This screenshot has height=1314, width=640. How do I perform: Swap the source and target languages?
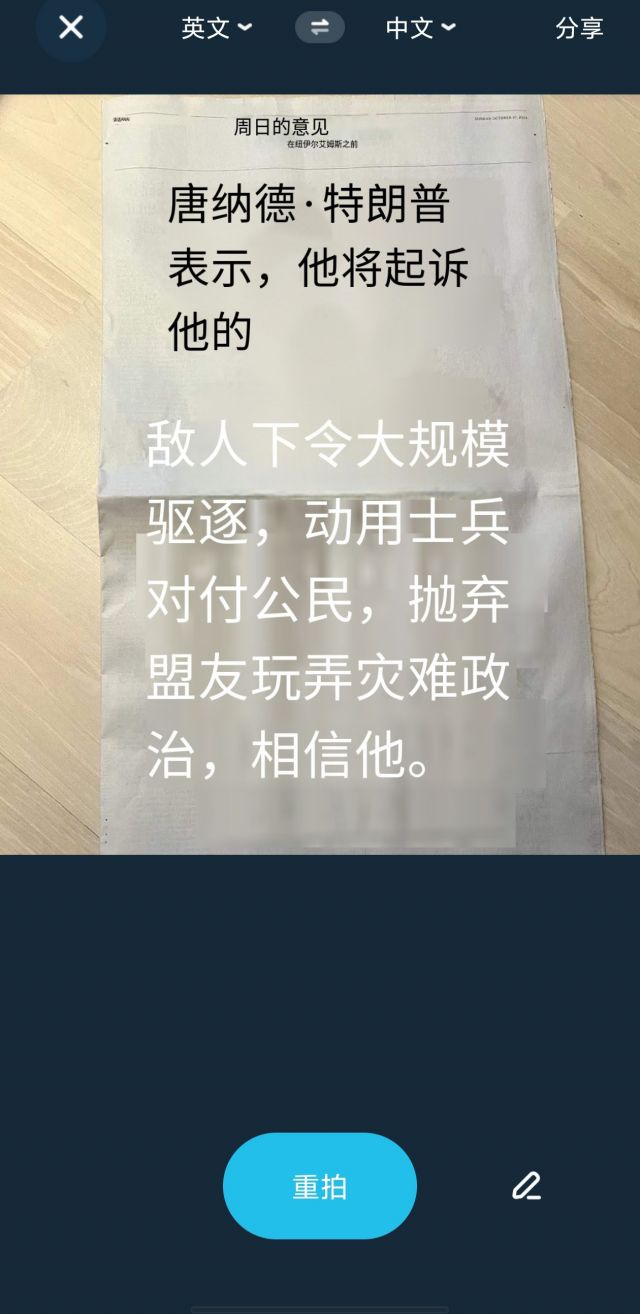pos(320,28)
